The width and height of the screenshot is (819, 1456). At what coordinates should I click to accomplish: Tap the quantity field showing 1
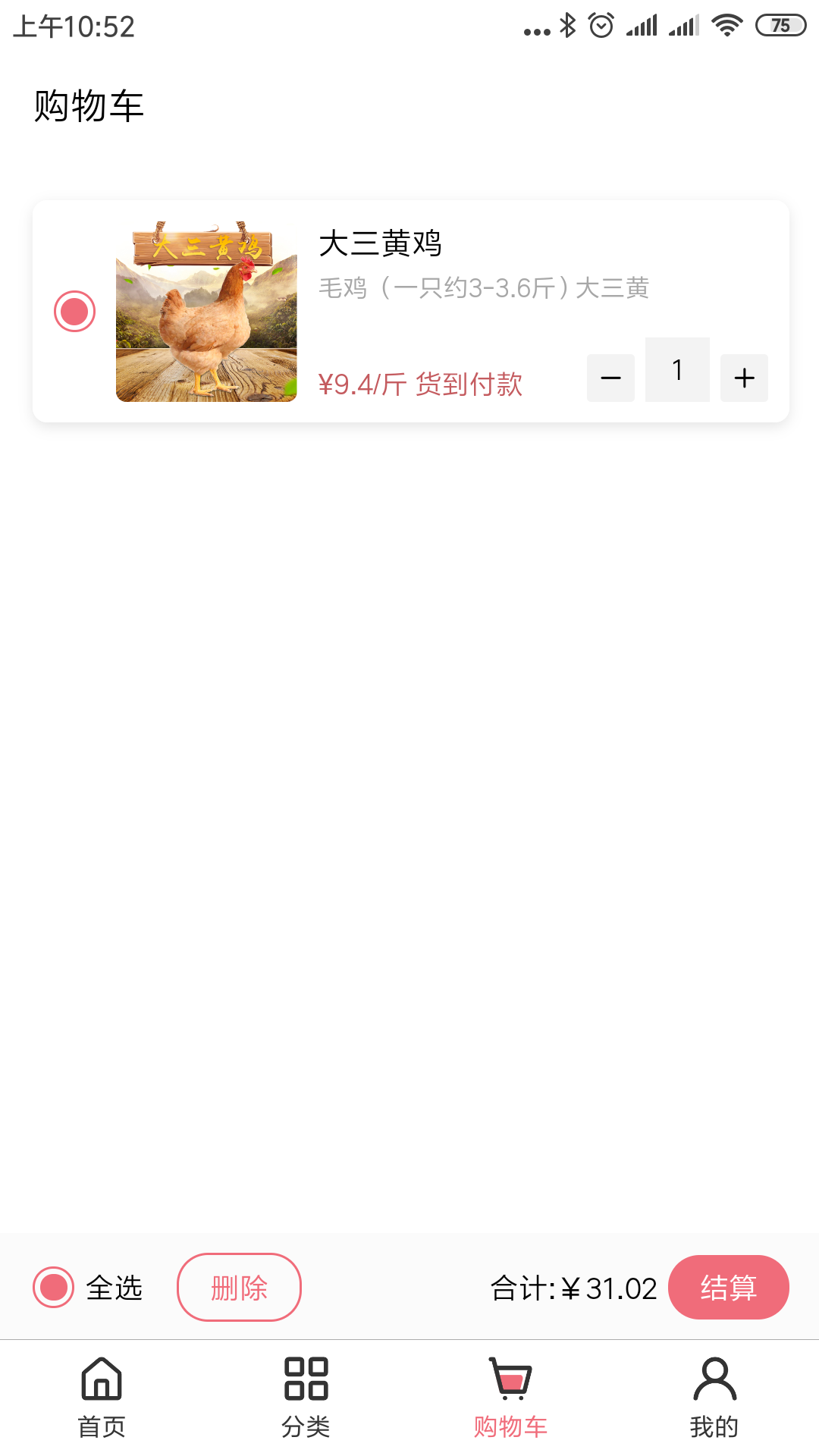tap(677, 370)
